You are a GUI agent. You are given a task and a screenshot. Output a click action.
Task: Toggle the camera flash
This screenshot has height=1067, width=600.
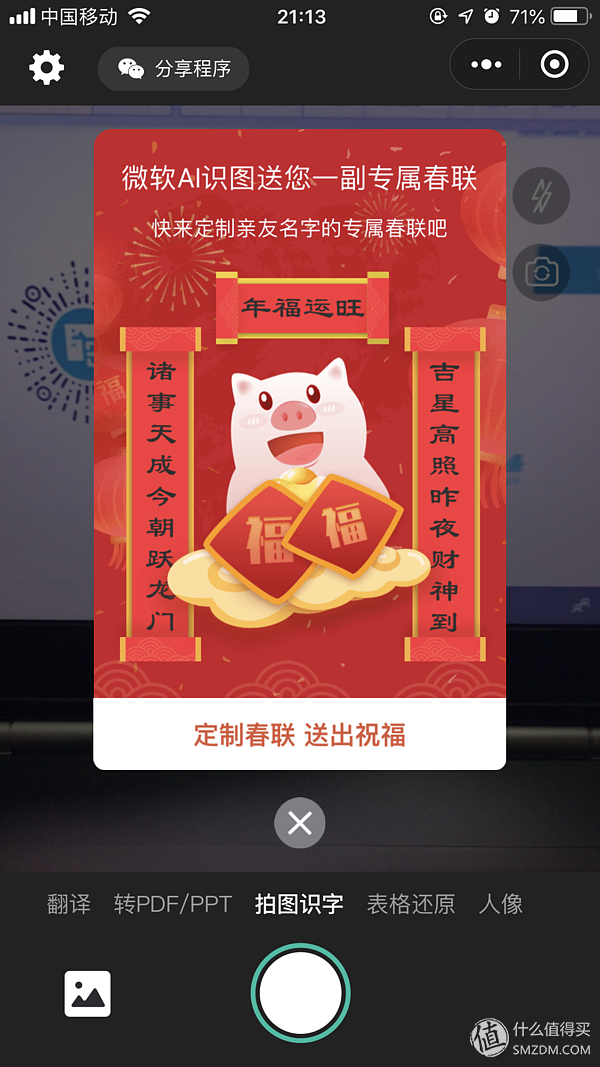(541, 196)
